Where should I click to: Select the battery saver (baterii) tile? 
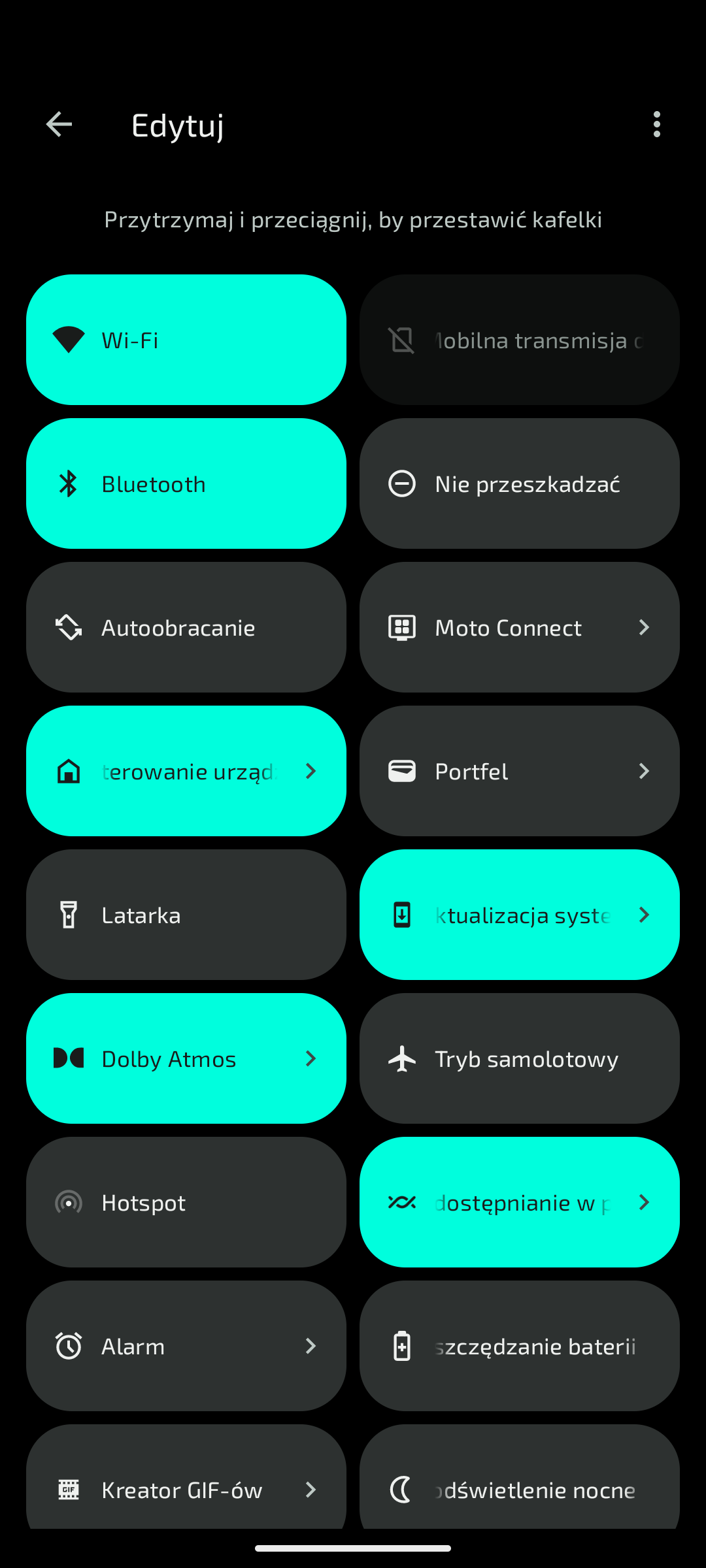(520, 1346)
